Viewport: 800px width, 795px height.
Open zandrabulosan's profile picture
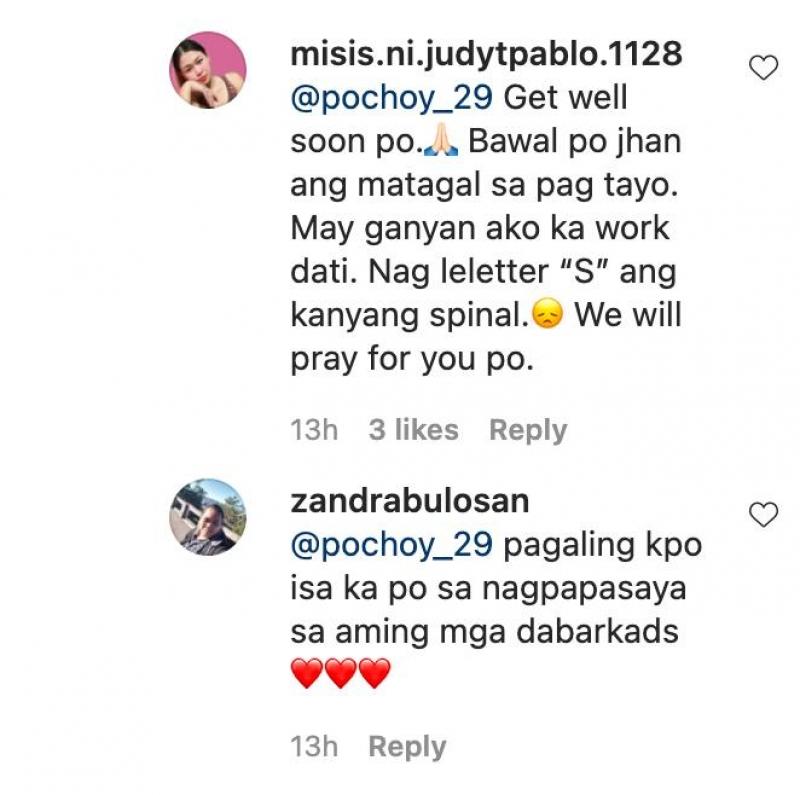(208, 516)
